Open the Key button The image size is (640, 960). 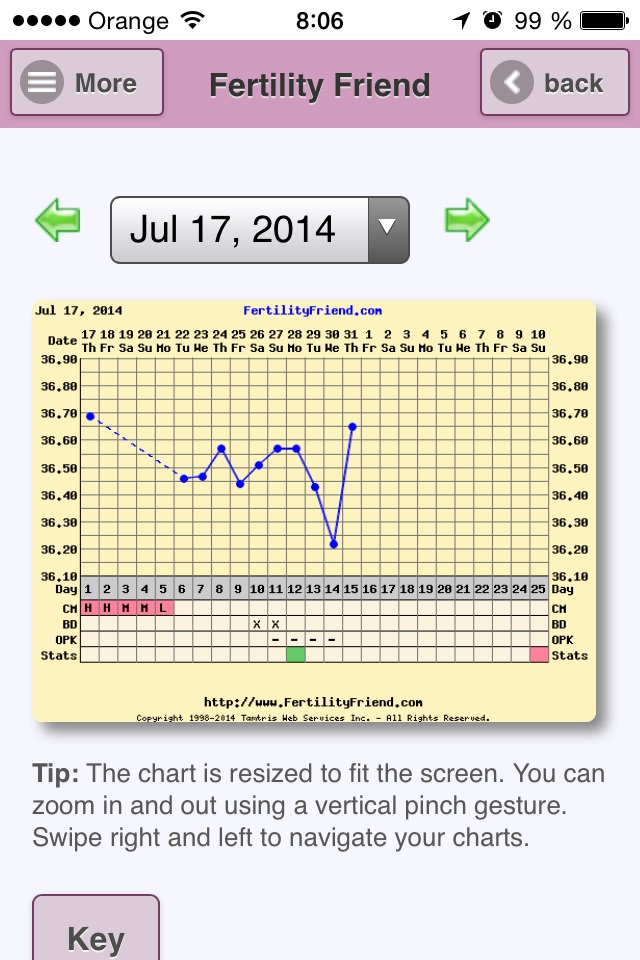pyautogui.click(x=96, y=930)
